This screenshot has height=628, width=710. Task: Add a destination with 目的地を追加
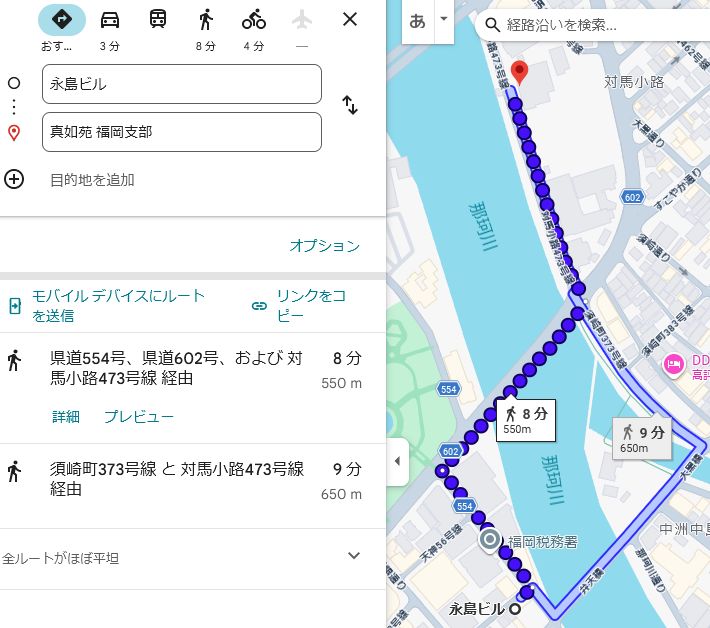pyautogui.click(x=92, y=180)
